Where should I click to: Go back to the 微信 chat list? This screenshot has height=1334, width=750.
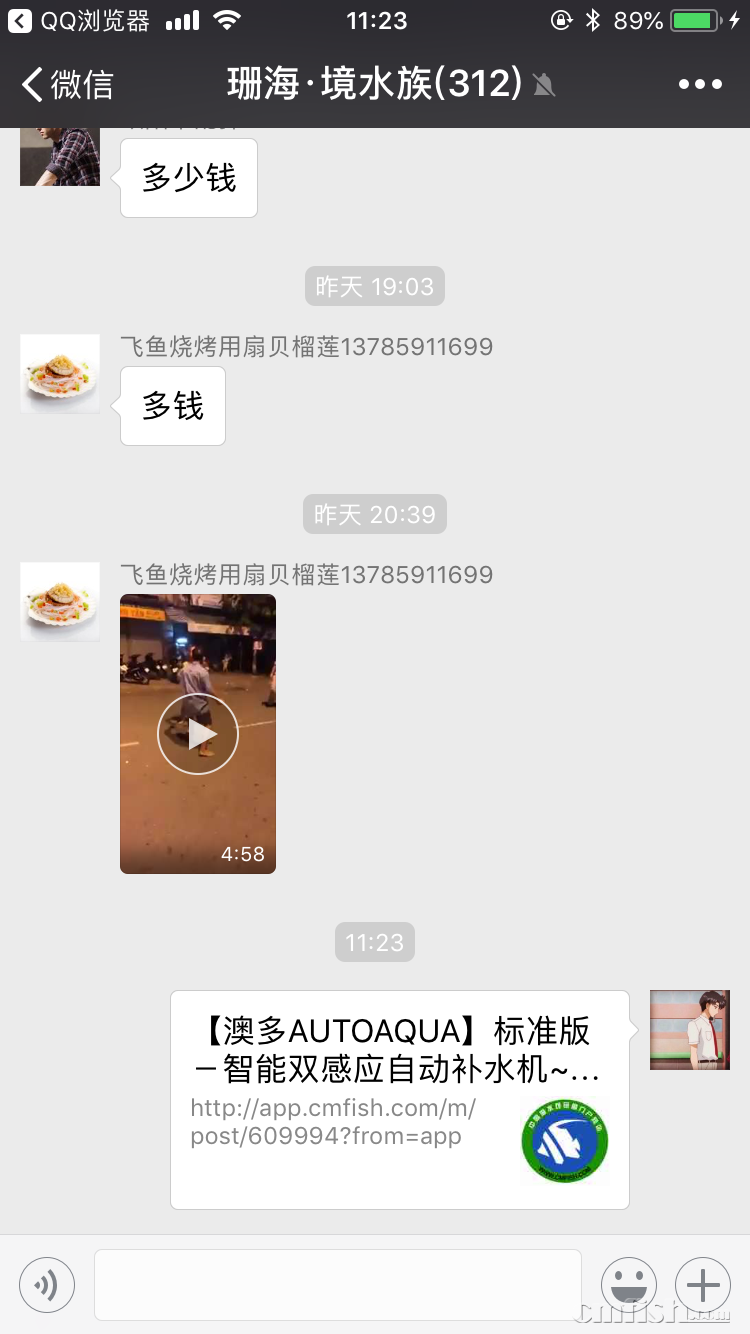68,85
